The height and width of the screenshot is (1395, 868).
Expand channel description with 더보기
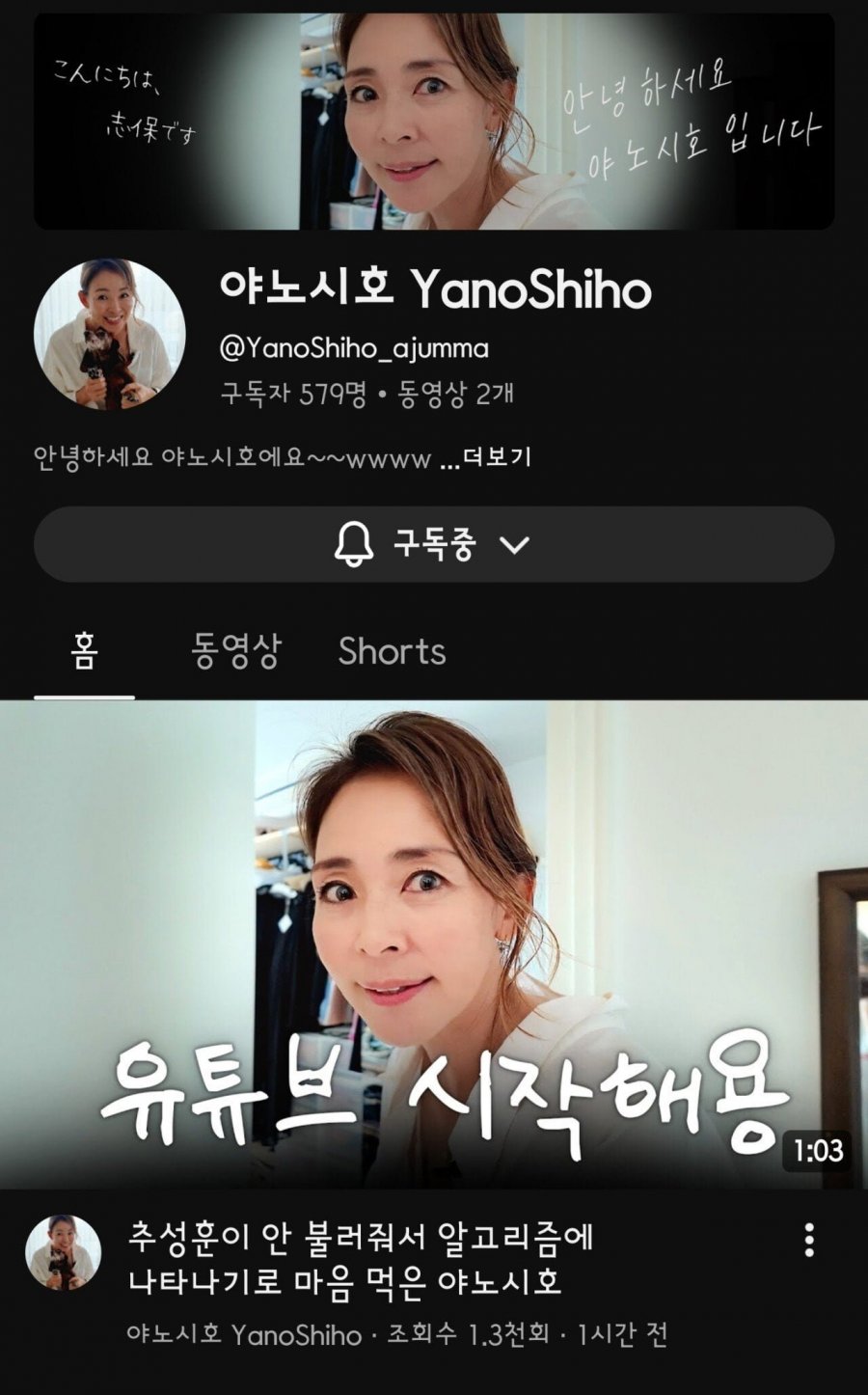[x=497, y=457]
